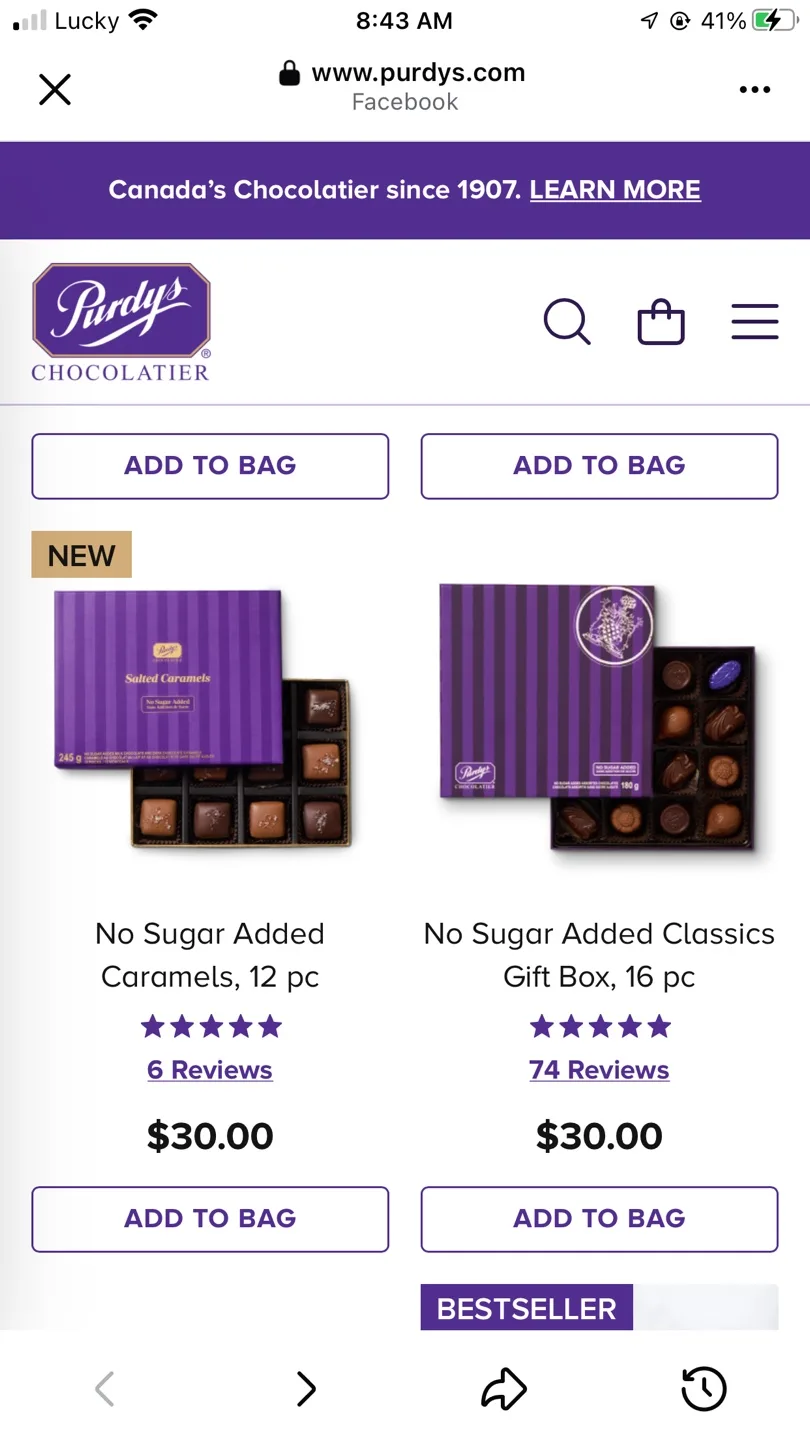Tap the lock icon next to www.purdys.com

click(x=289, y=72)
